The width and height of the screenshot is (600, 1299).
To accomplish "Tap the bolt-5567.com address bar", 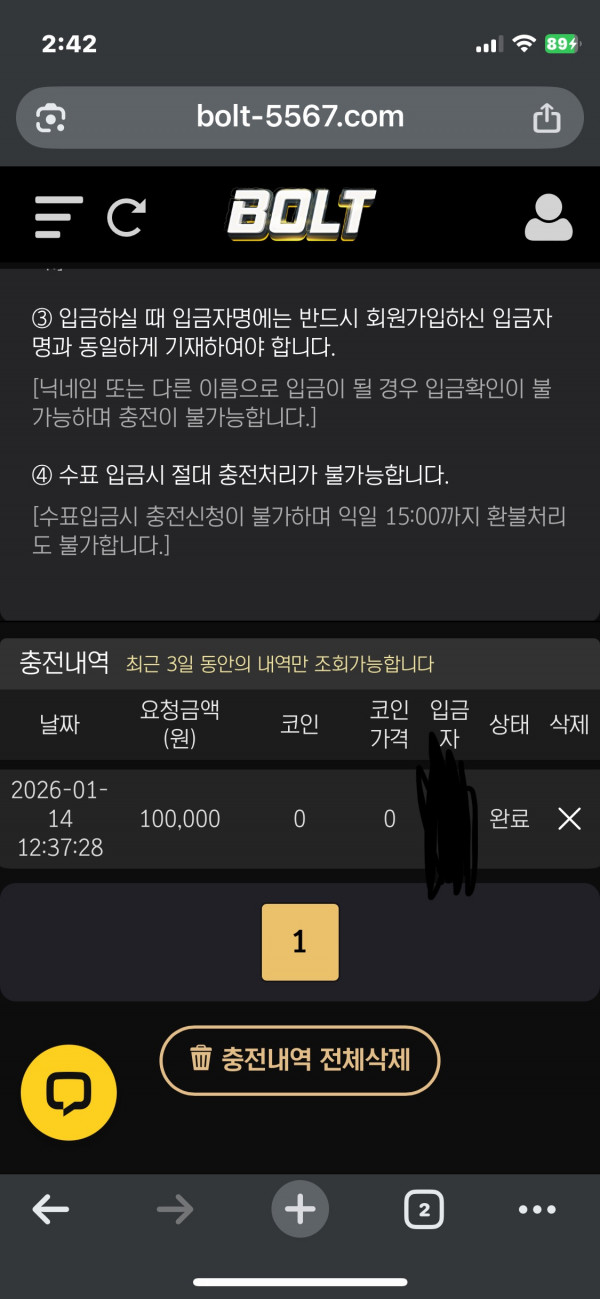I will pyautogui.click(x=300, y=117).
